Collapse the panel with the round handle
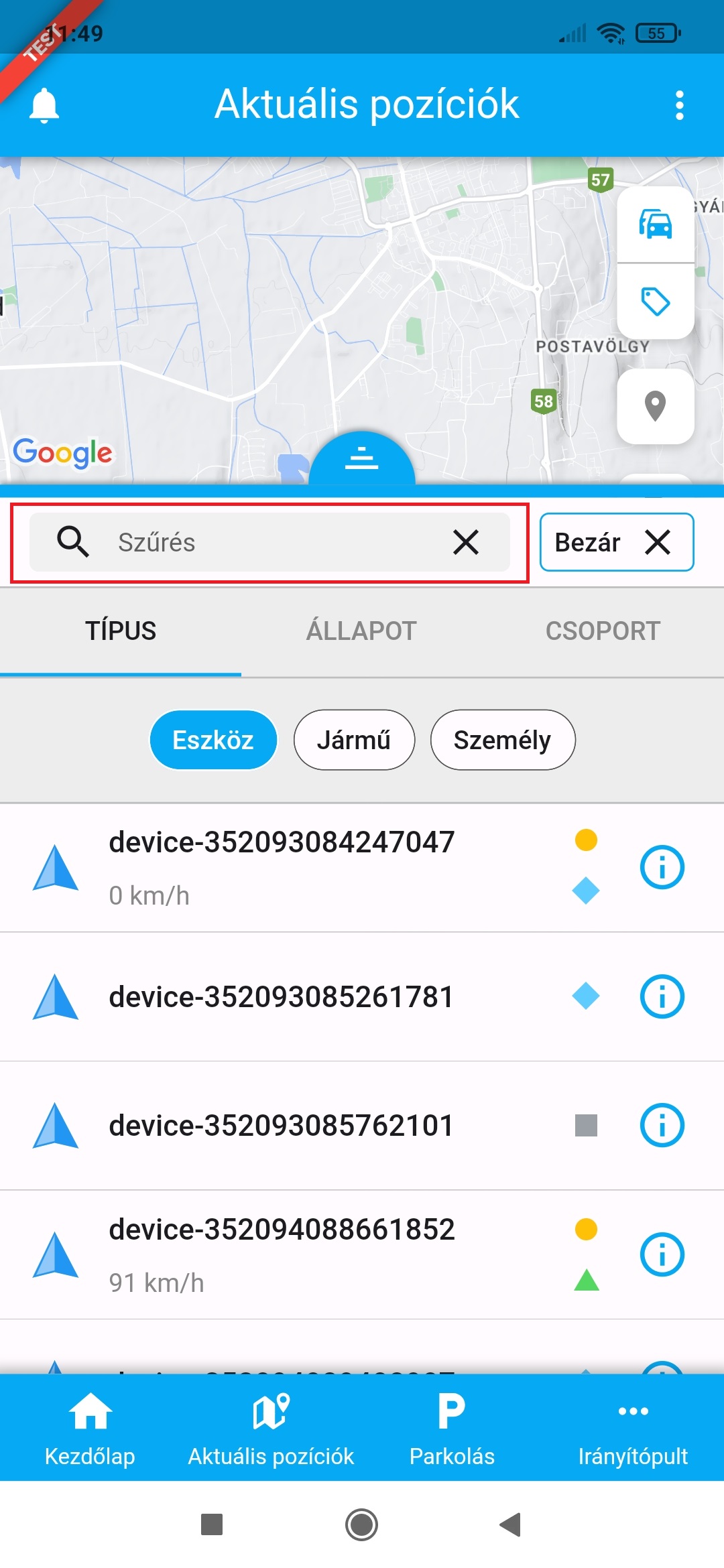Image resolution: width=724 pixels, height=1568 pixels. click(361, 459)
